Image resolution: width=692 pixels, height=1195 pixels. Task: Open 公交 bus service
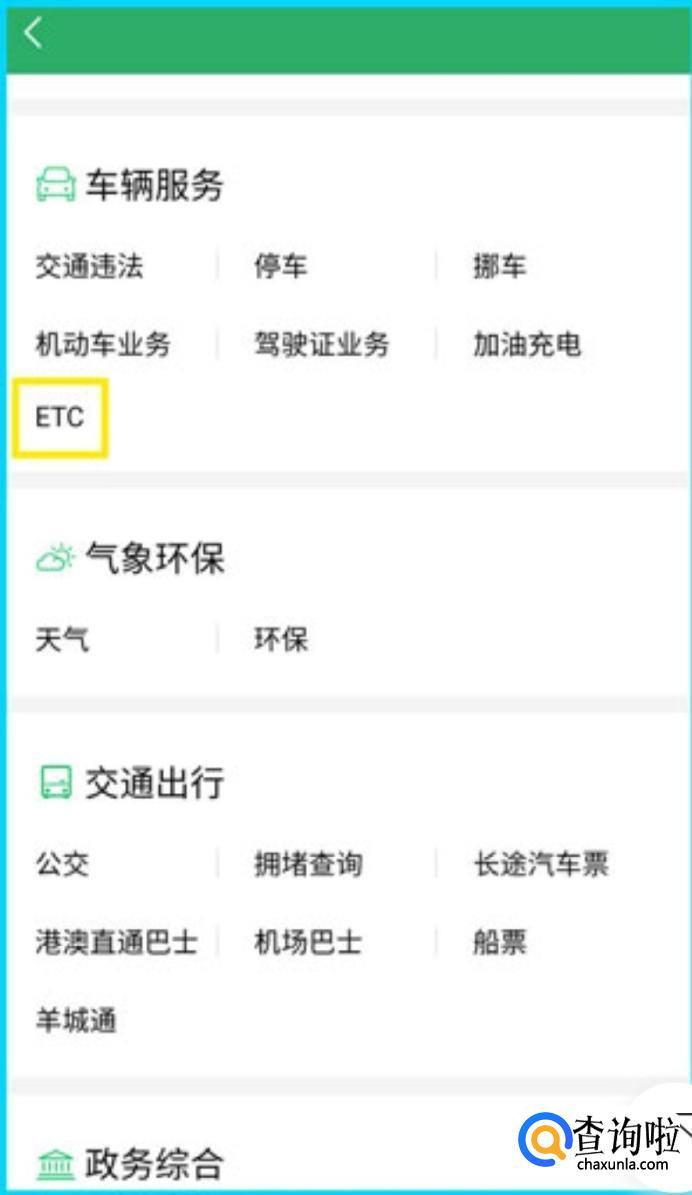[62, 863]
